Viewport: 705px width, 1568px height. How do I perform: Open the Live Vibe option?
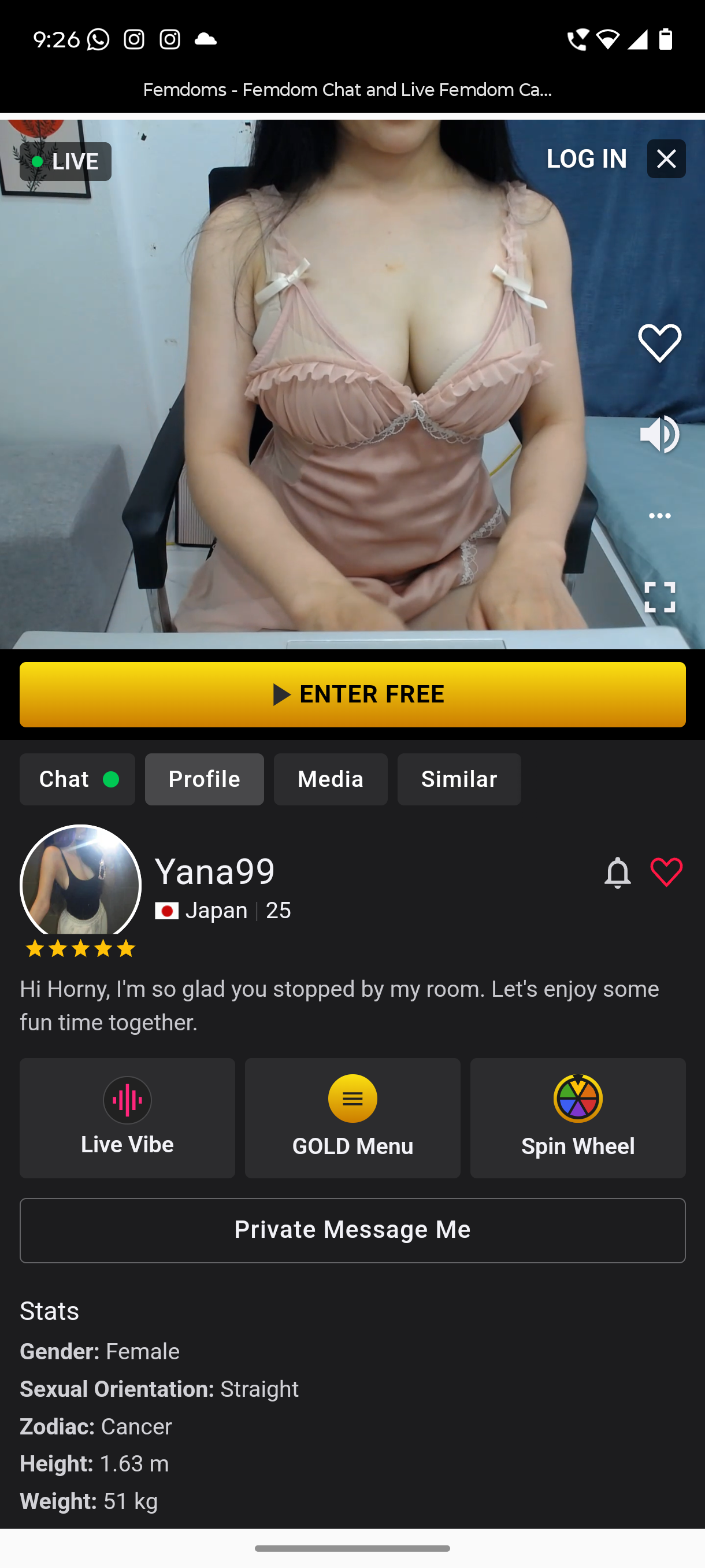[127, 1118]
